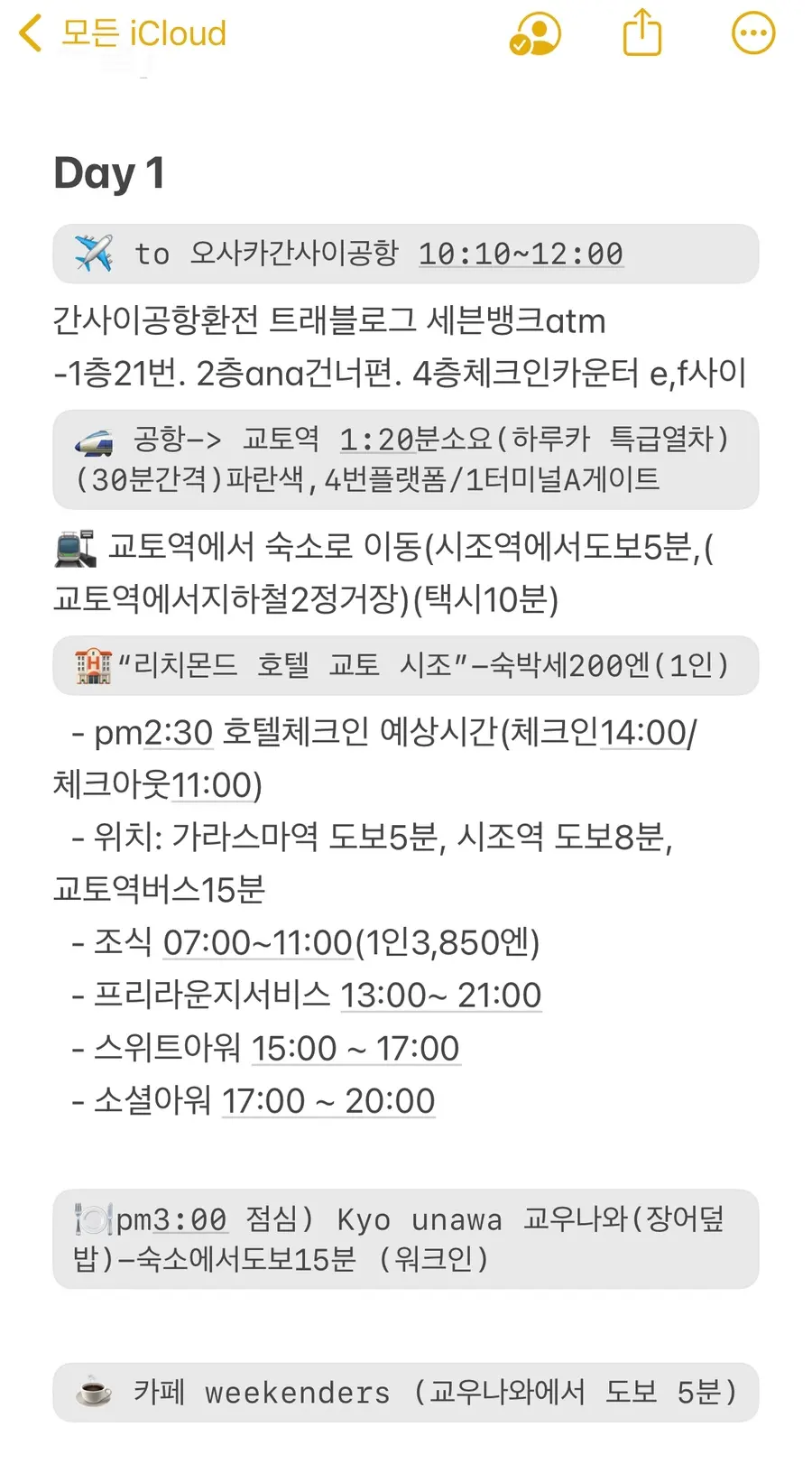Share this note
The height and width of the screenshot is (1473, 812).
click(642, 32)
